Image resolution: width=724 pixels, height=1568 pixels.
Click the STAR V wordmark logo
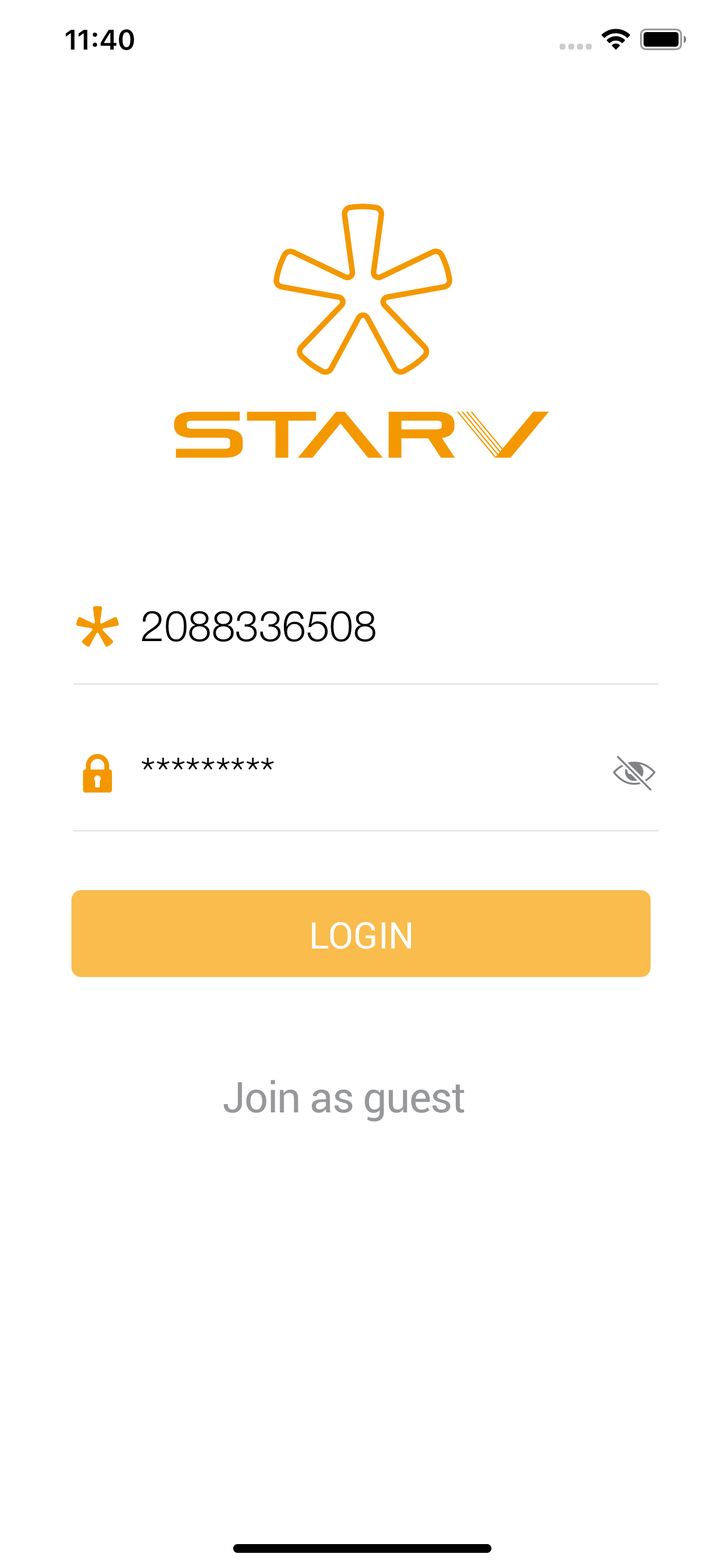pyautogui.click(x=362, y=436)
